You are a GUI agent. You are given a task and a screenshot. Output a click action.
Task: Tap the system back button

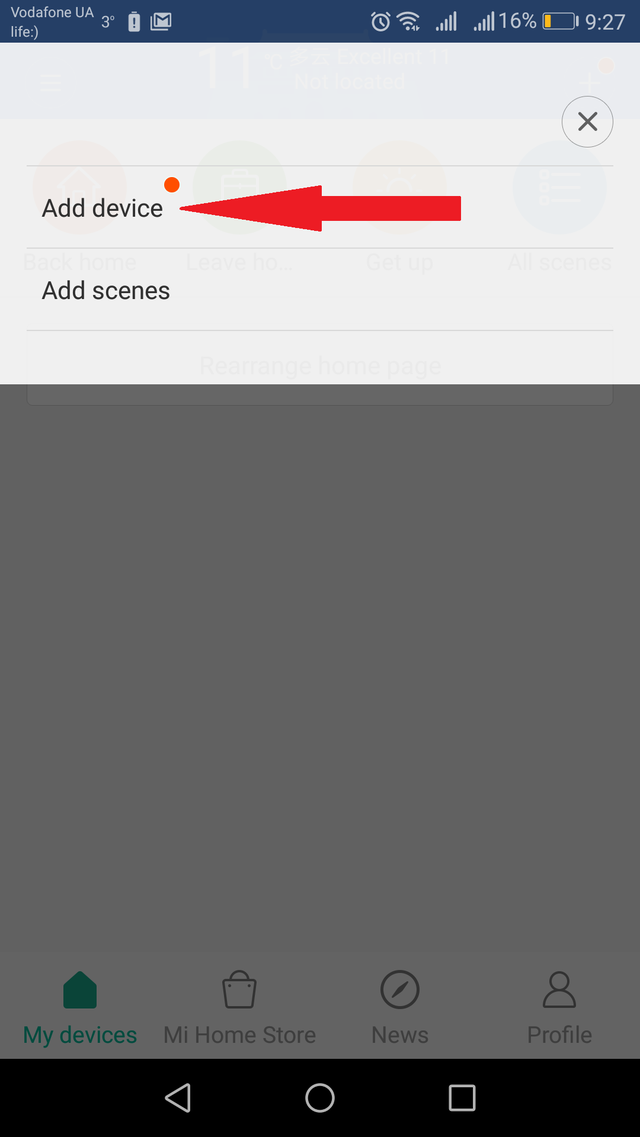point(178,1098)
